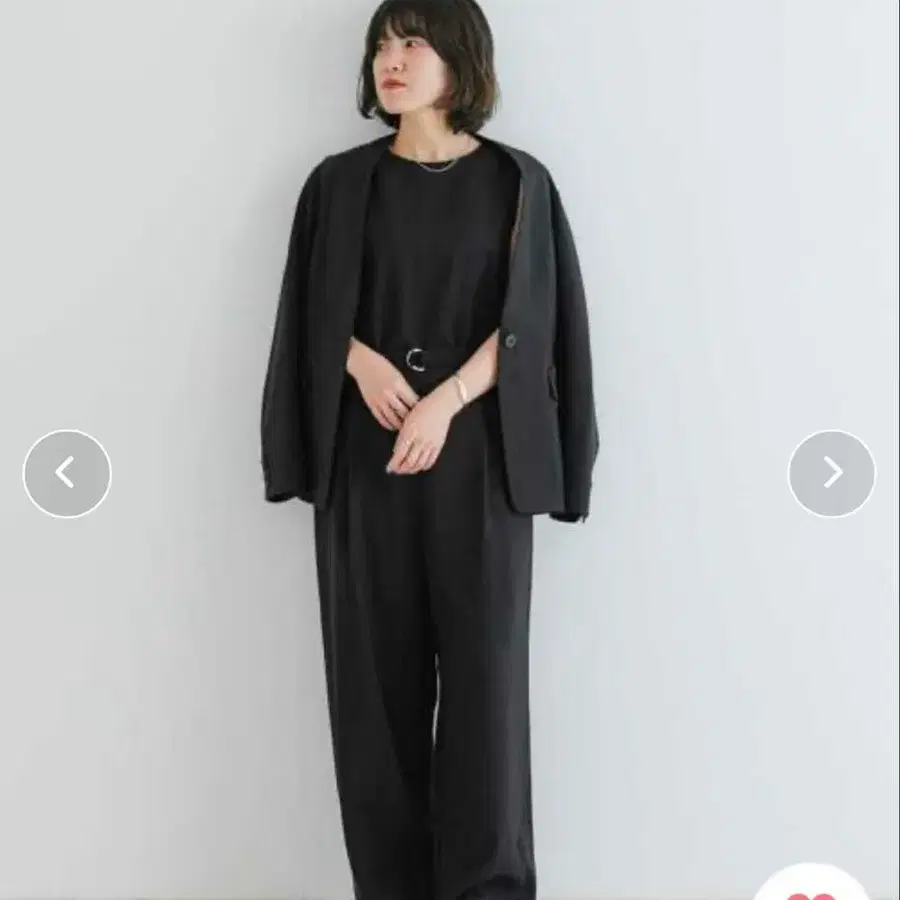Show the next product photo
This screenshot has height=900, width=900.
[x=832, y=473]
